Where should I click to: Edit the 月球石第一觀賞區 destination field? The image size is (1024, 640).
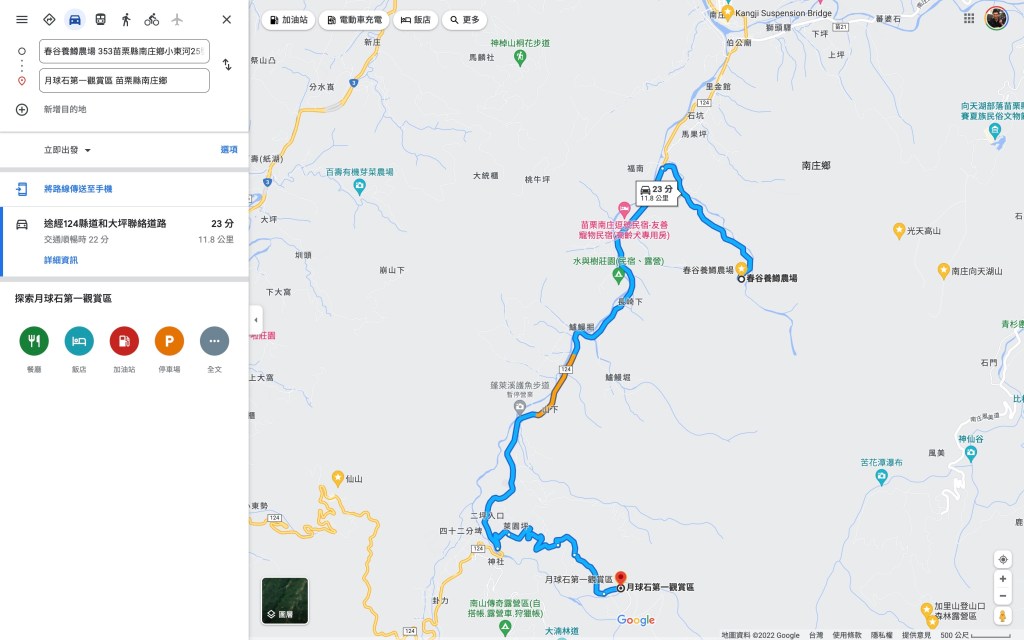point(124,80)
